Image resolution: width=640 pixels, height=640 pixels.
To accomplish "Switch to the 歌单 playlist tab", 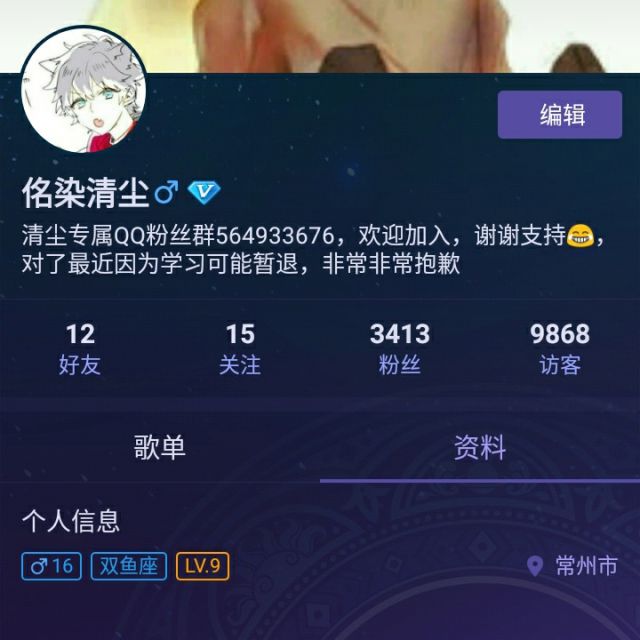I will pos(160,448).
